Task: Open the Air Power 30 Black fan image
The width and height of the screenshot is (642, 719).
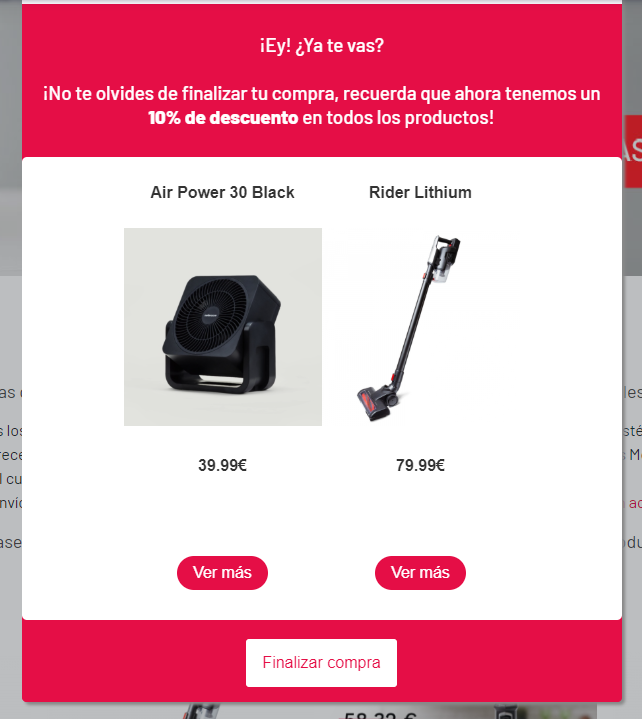Action: tap(223, 327)
